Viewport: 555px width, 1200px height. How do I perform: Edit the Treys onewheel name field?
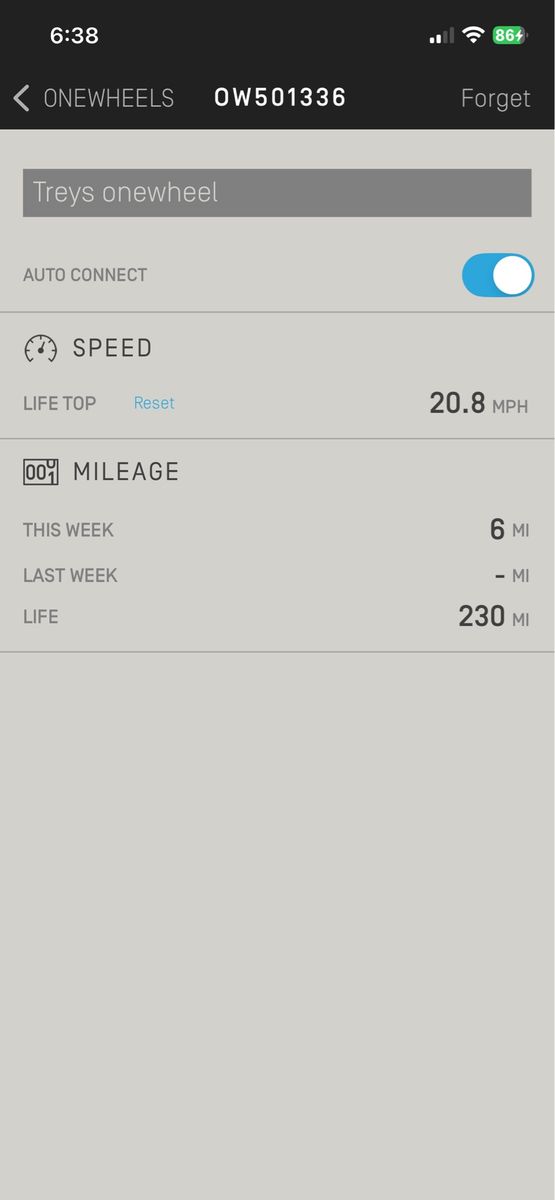coord(277,193)
